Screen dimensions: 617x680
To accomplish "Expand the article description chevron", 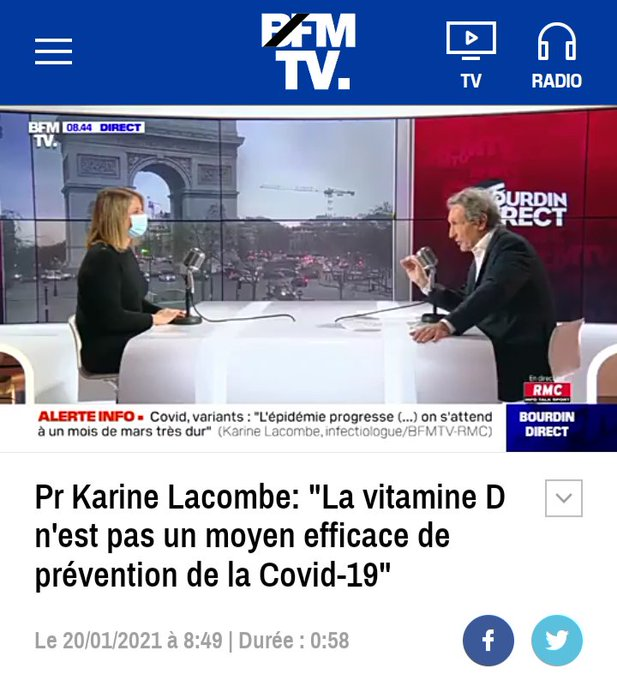I will click(563, 498).
